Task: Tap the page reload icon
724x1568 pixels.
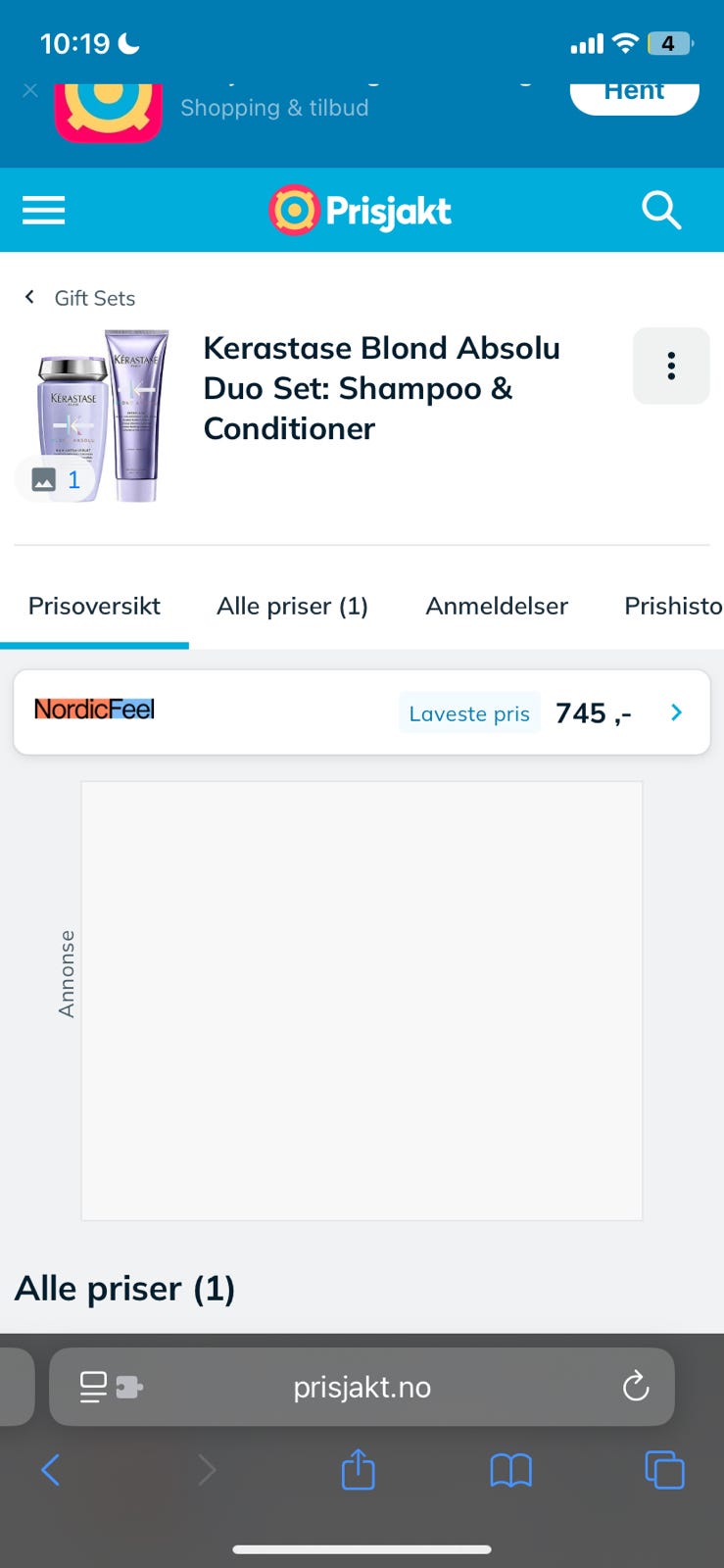Action: point(636,1387)
